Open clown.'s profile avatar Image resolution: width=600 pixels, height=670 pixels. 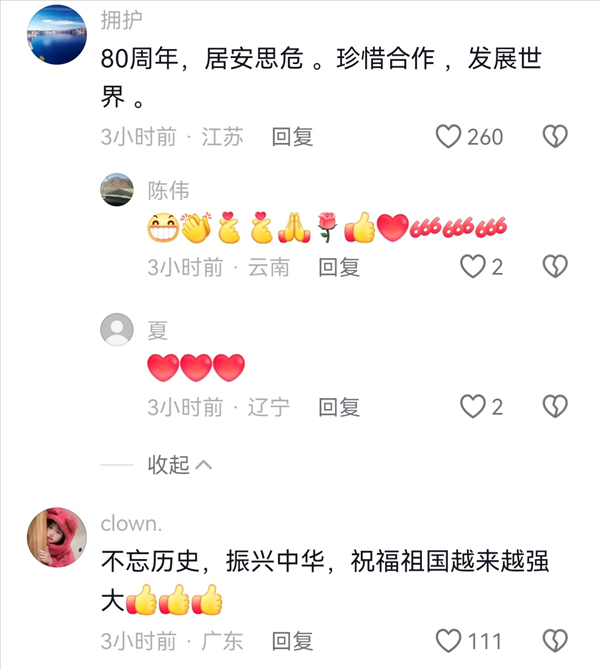click(x=54, y=538)
